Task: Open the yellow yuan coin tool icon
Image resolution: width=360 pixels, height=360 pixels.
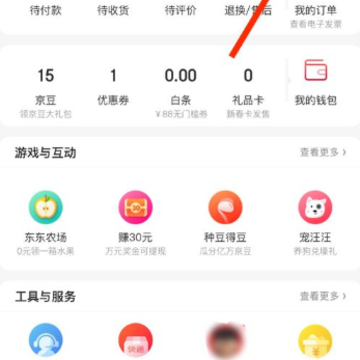Action: 315,341
